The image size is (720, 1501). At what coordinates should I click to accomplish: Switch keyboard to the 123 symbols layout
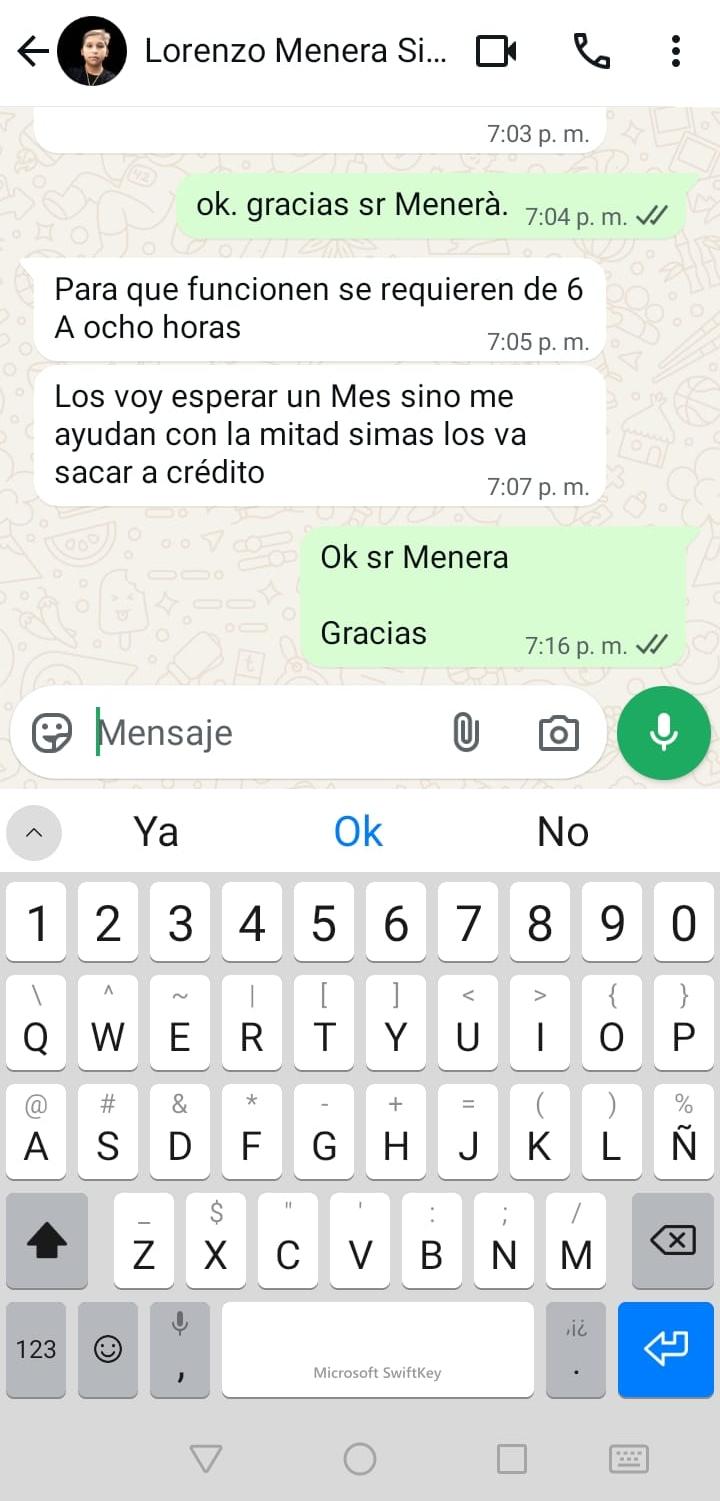pyautogui.click(x=36, y=1349)
